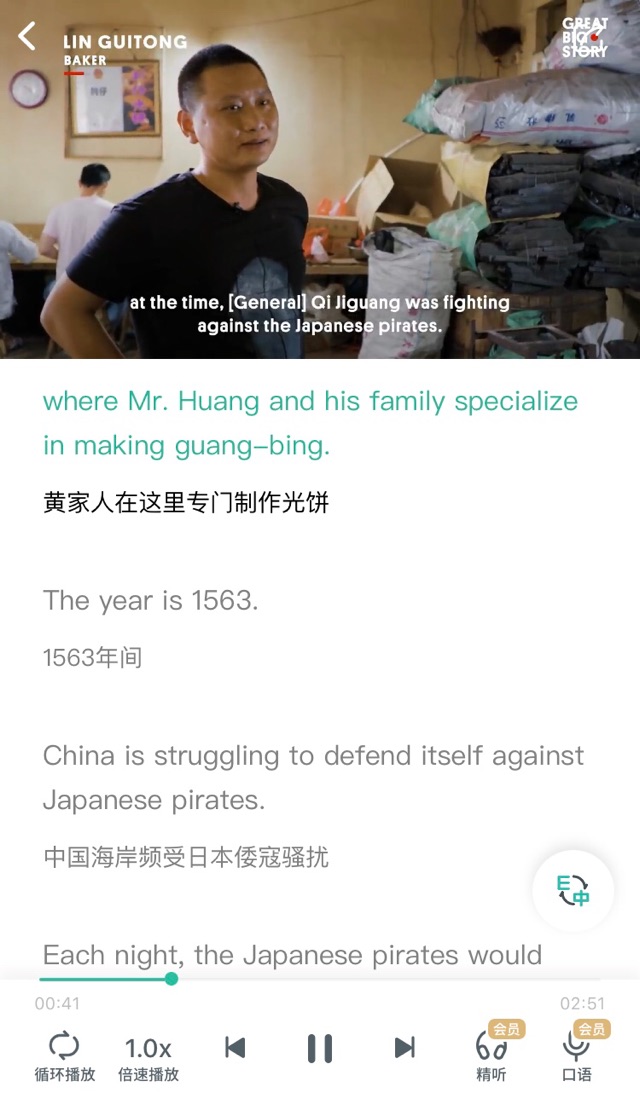Select the line about Mr. Huang making guang-bing
The image size is (640, 1099).
[x=310, y=423]
